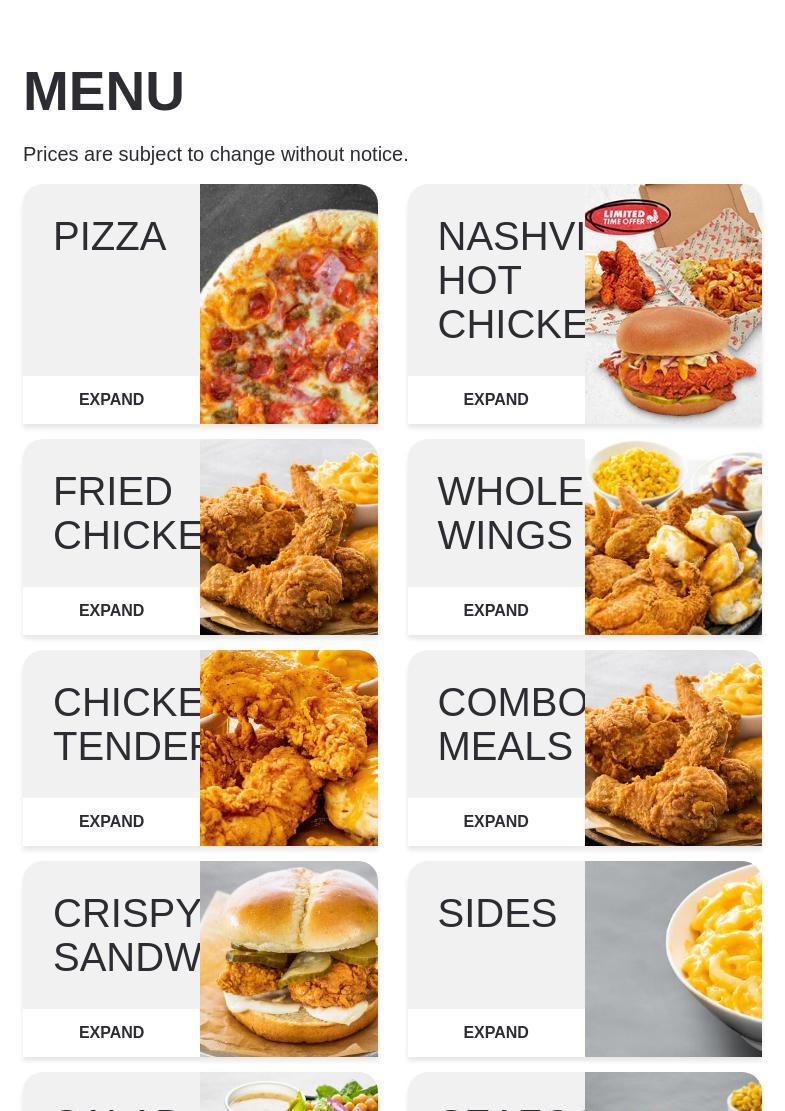Expand the Crispy Sandwich category
785x1111 pixels.
[111, 1032]
